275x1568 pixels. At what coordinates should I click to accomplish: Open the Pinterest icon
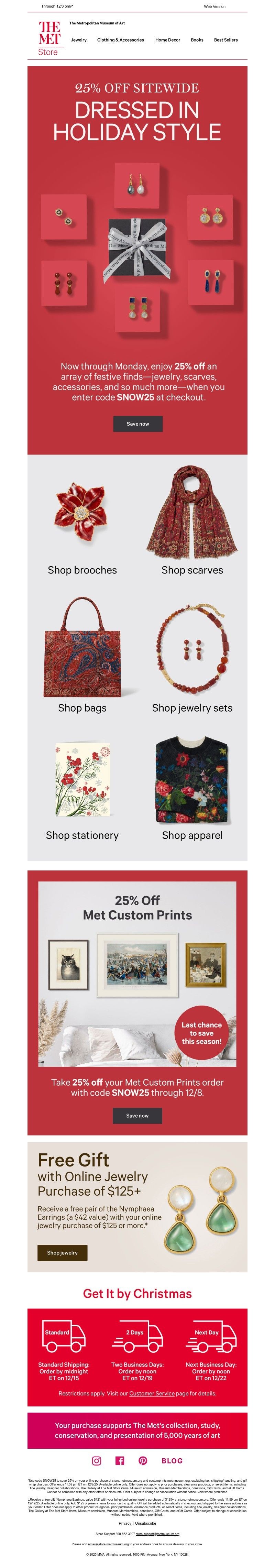point(143,1460)
